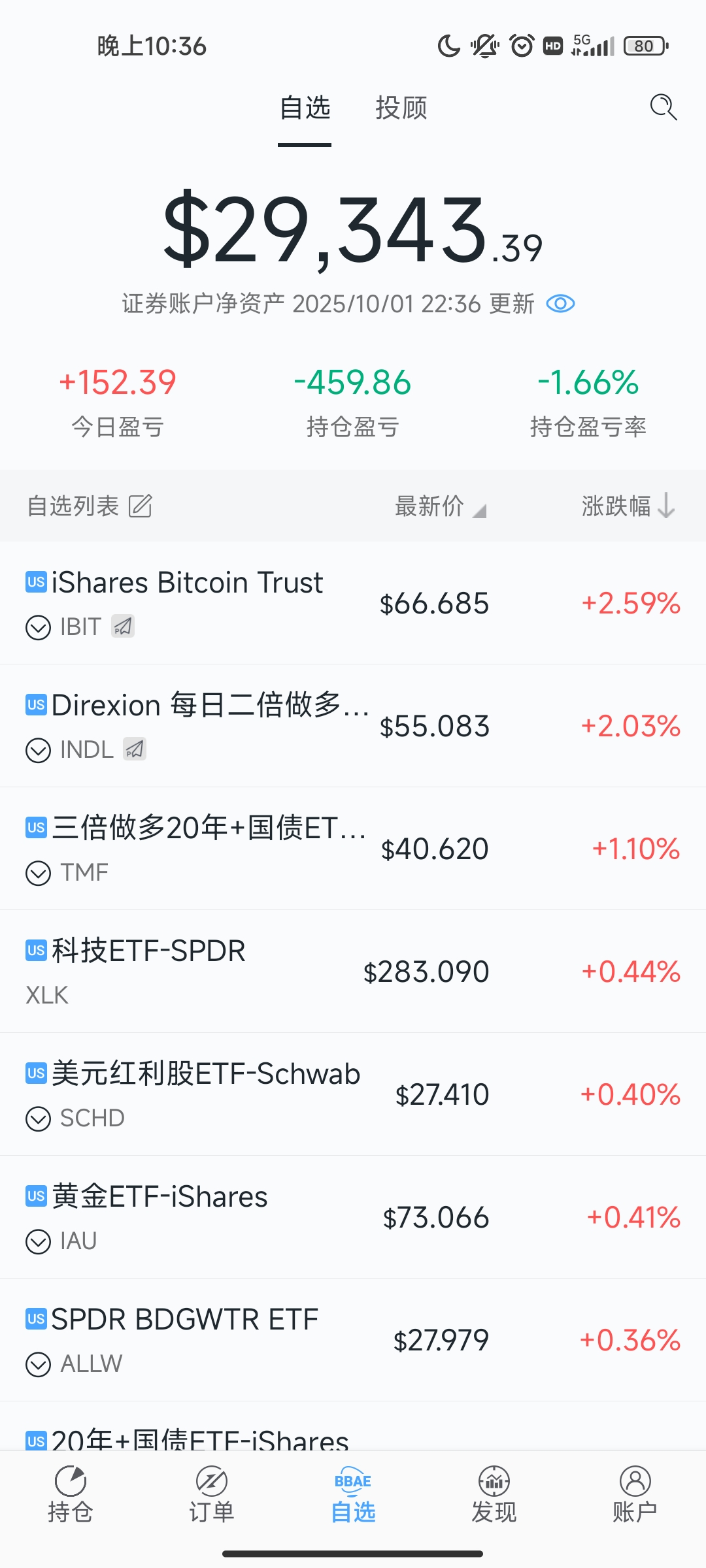Screen dimensions: 706x1568
Task: Select the 自选 top tab
Action: (x=305, y=108)
